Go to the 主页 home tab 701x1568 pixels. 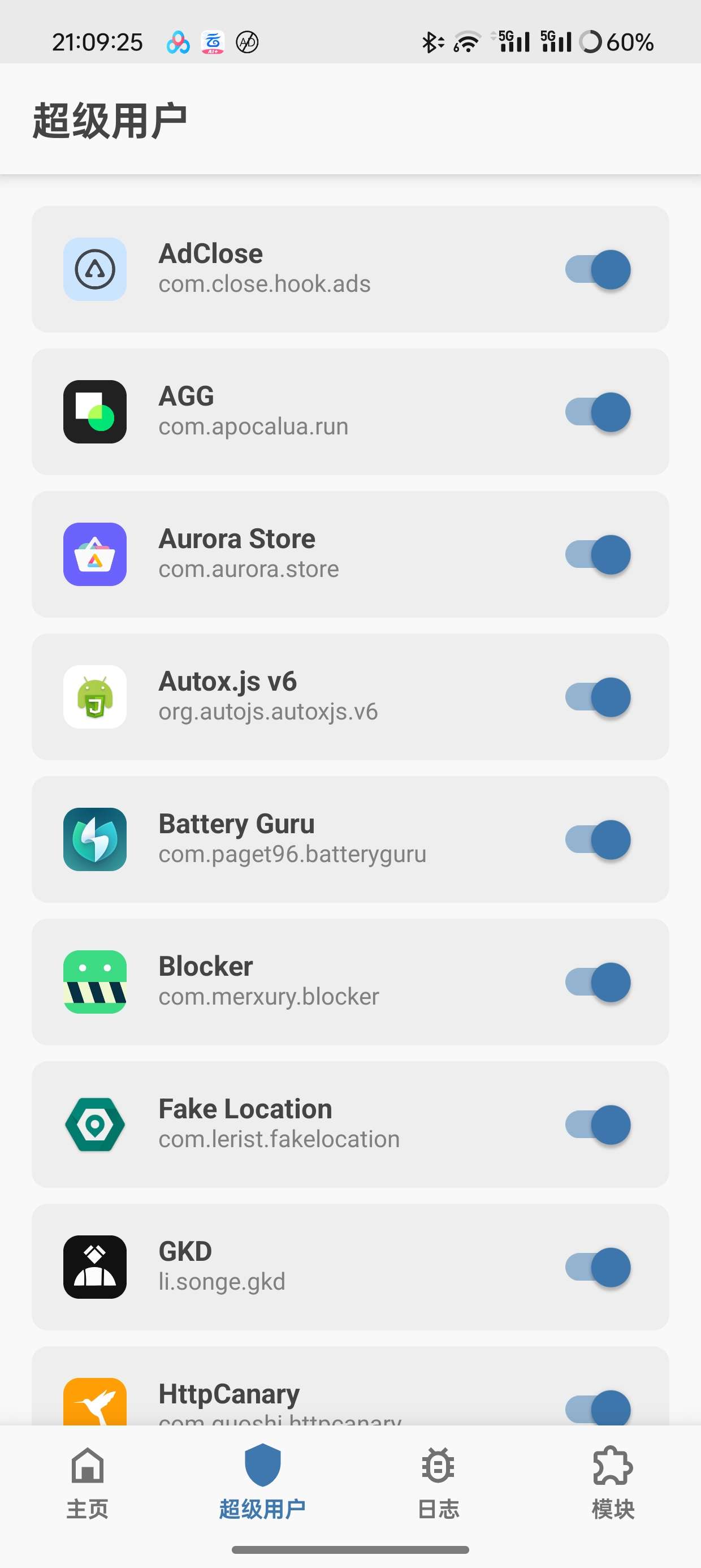click(88, 1481)
